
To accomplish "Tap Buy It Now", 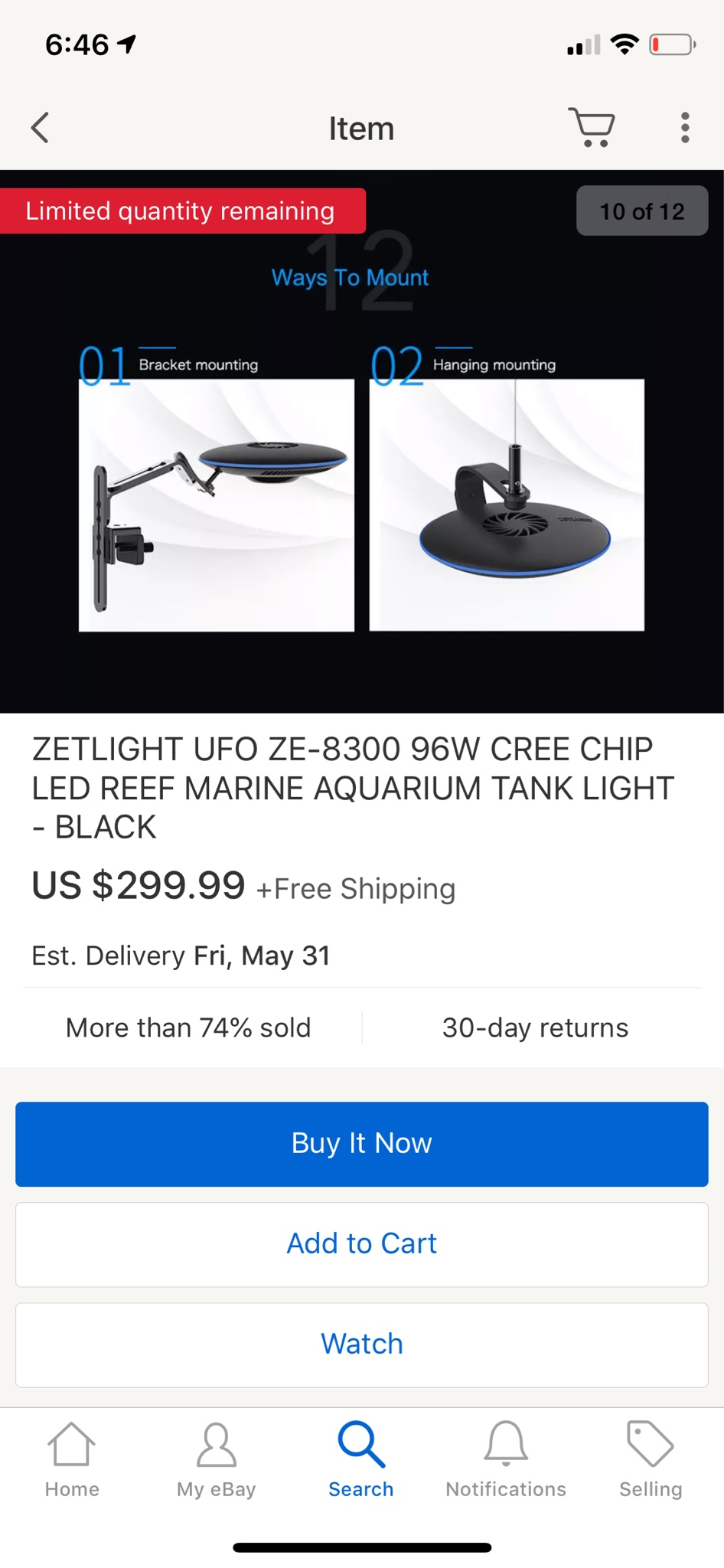I will pos(361,1144).
